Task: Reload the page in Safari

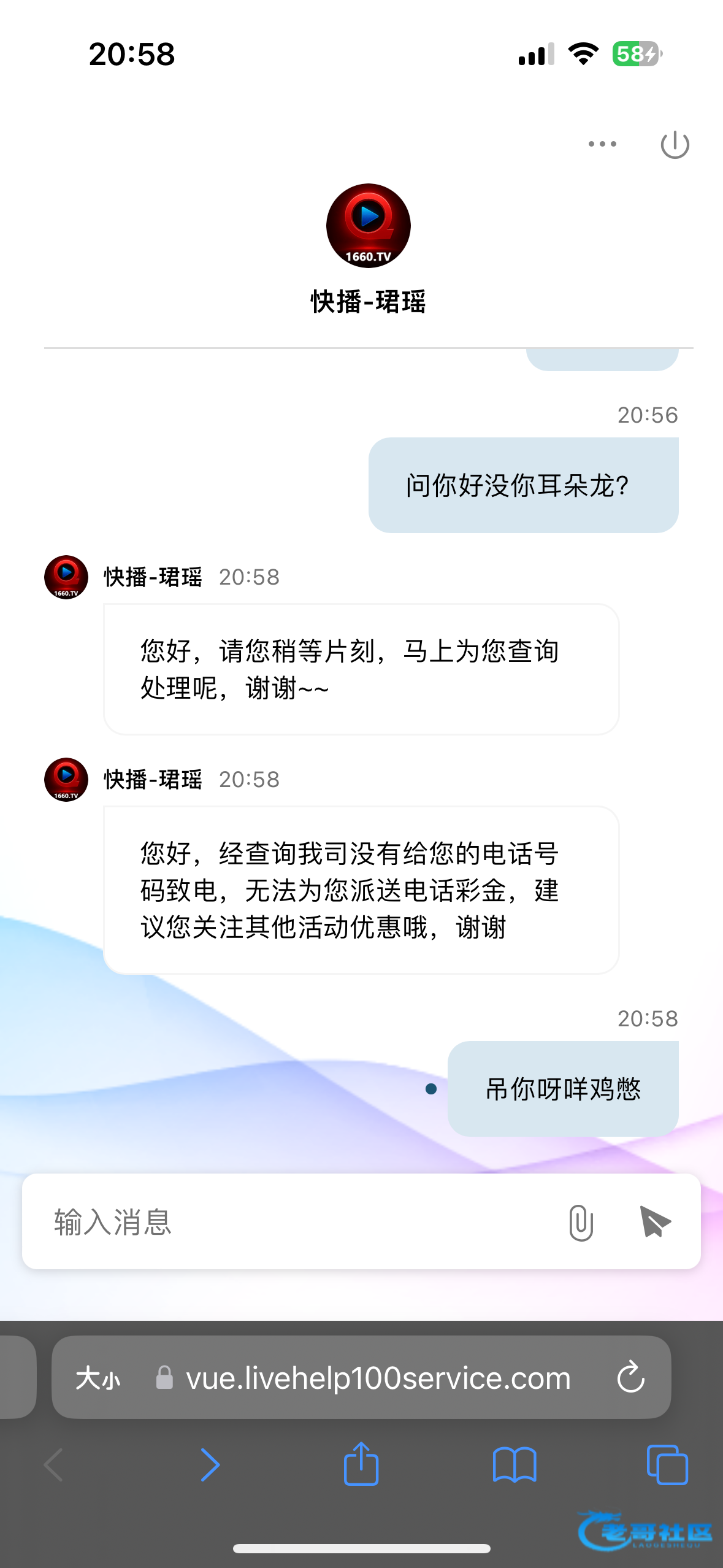Action: tap(630, 1378)
